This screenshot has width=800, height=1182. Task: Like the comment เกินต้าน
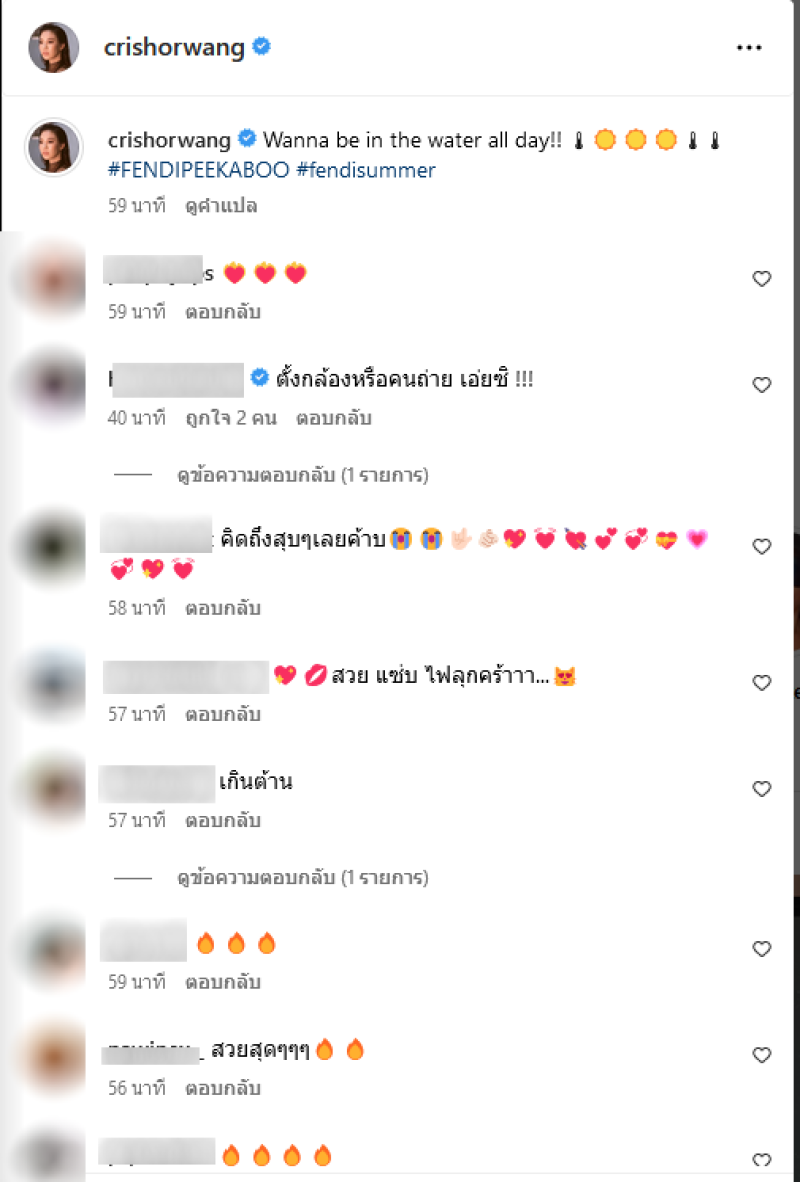(762, 789)
